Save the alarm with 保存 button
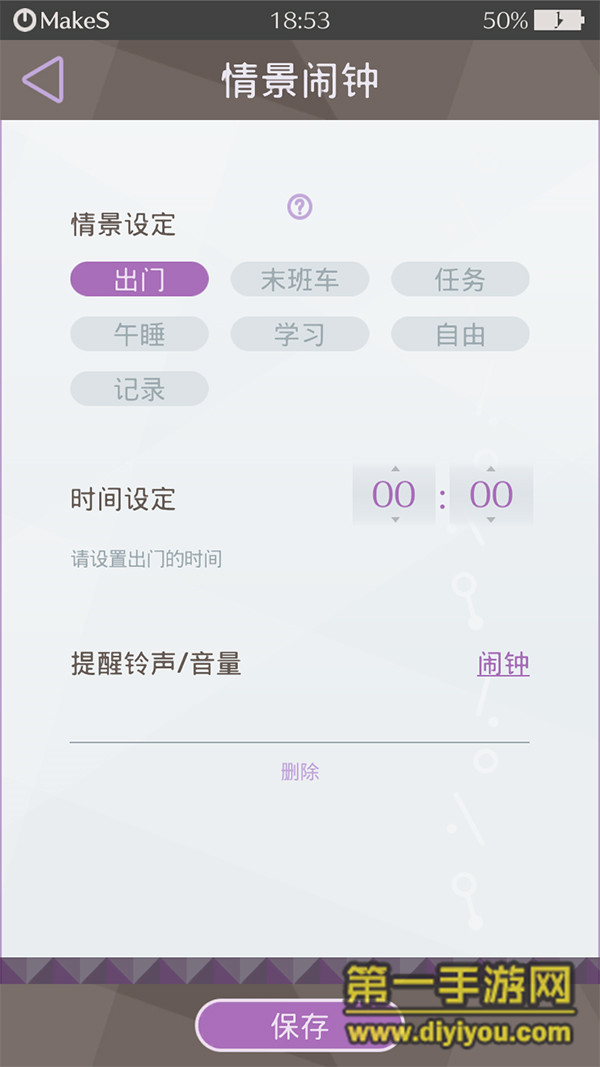The width and height of the screenshot is (600, 1067). (298, 1025)
